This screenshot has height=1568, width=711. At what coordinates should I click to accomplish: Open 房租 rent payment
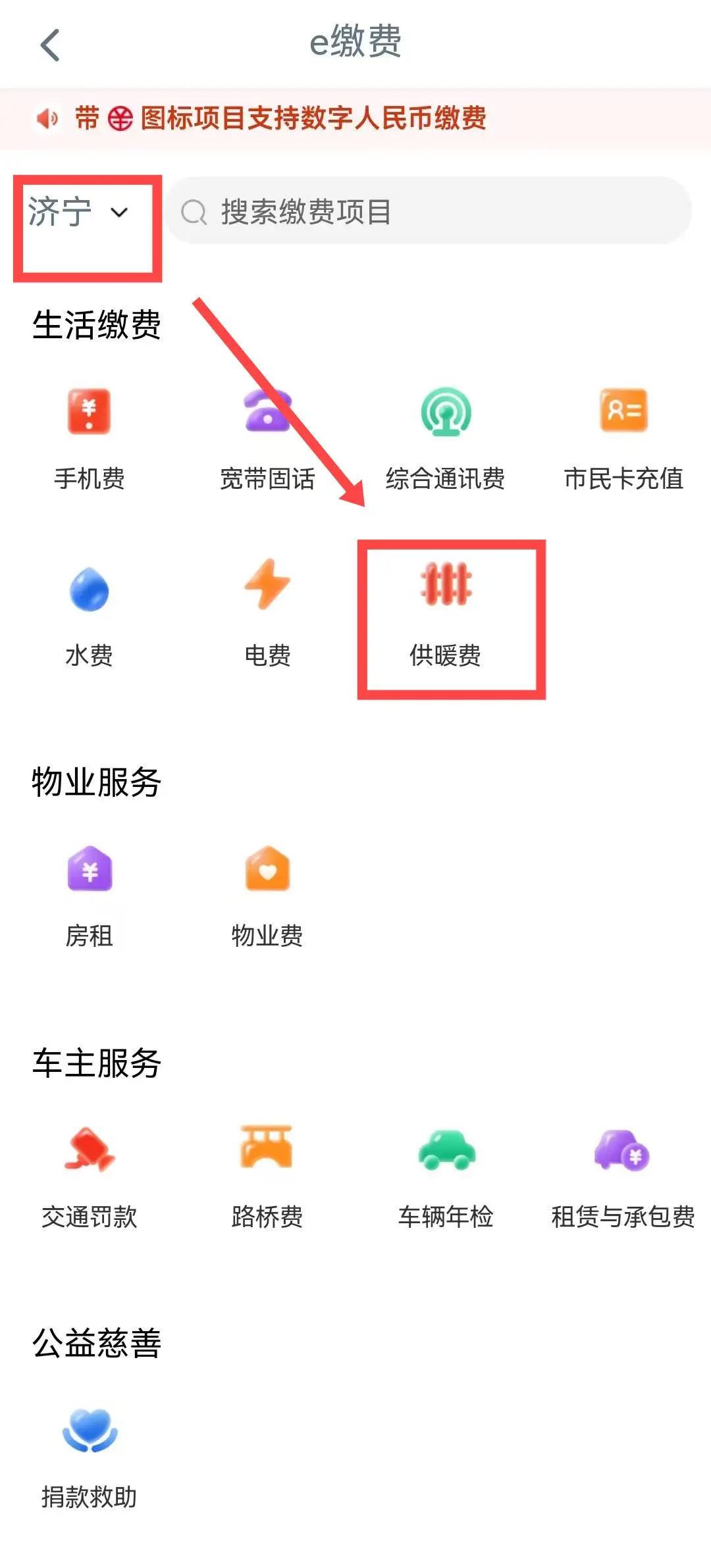[89, 896]
